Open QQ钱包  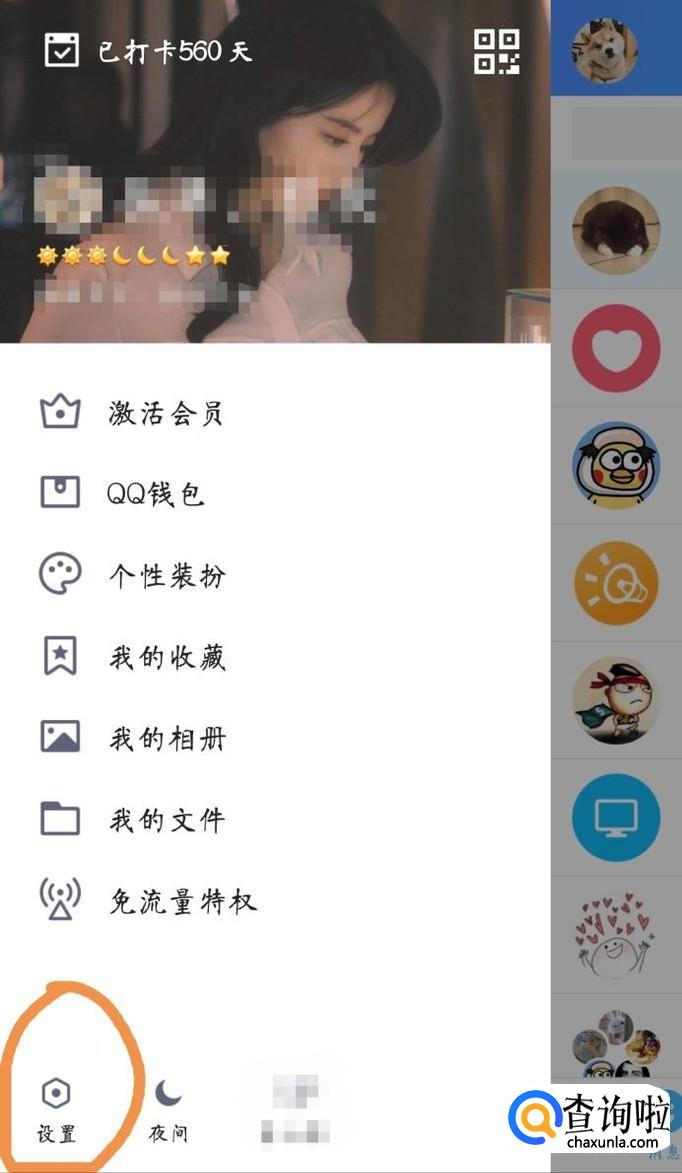point(155,494)
